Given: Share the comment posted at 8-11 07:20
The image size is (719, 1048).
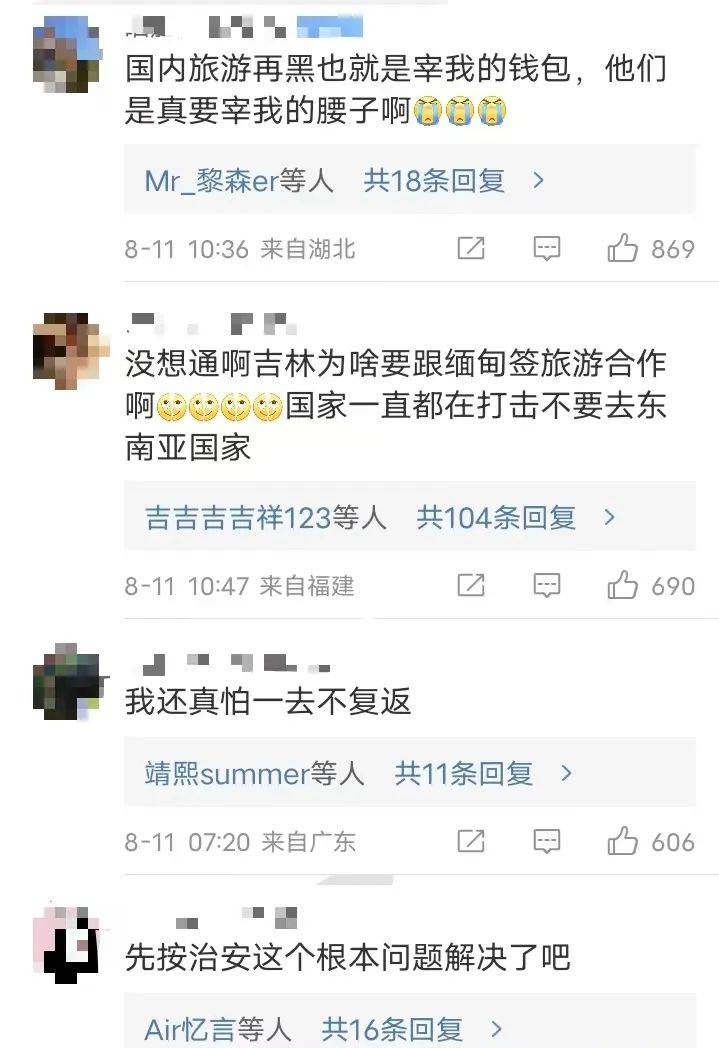Looking at the screenshot, I should click(x=471, y=841).
